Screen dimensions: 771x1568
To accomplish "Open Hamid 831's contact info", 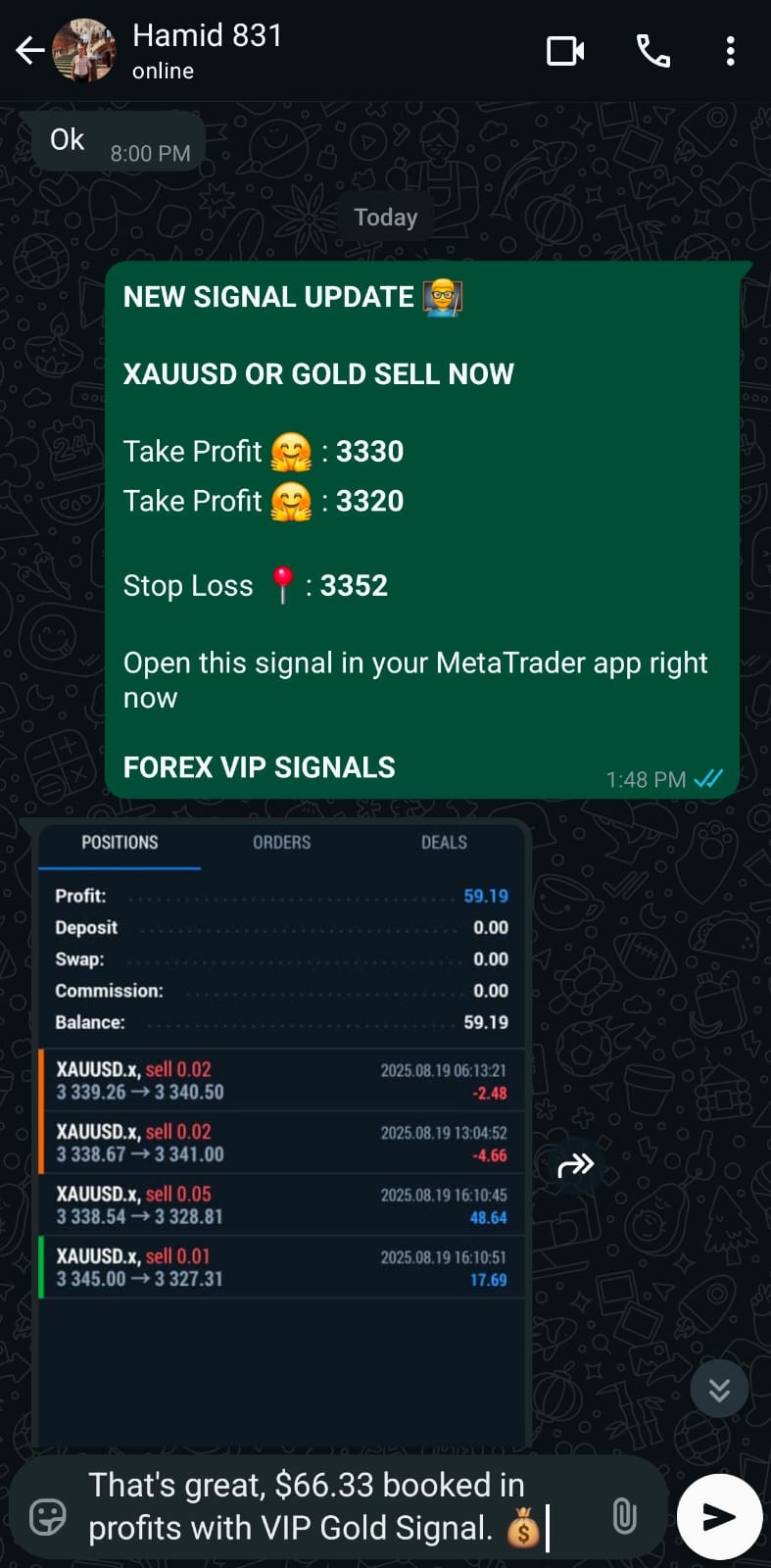I will (x=207, y=51).
